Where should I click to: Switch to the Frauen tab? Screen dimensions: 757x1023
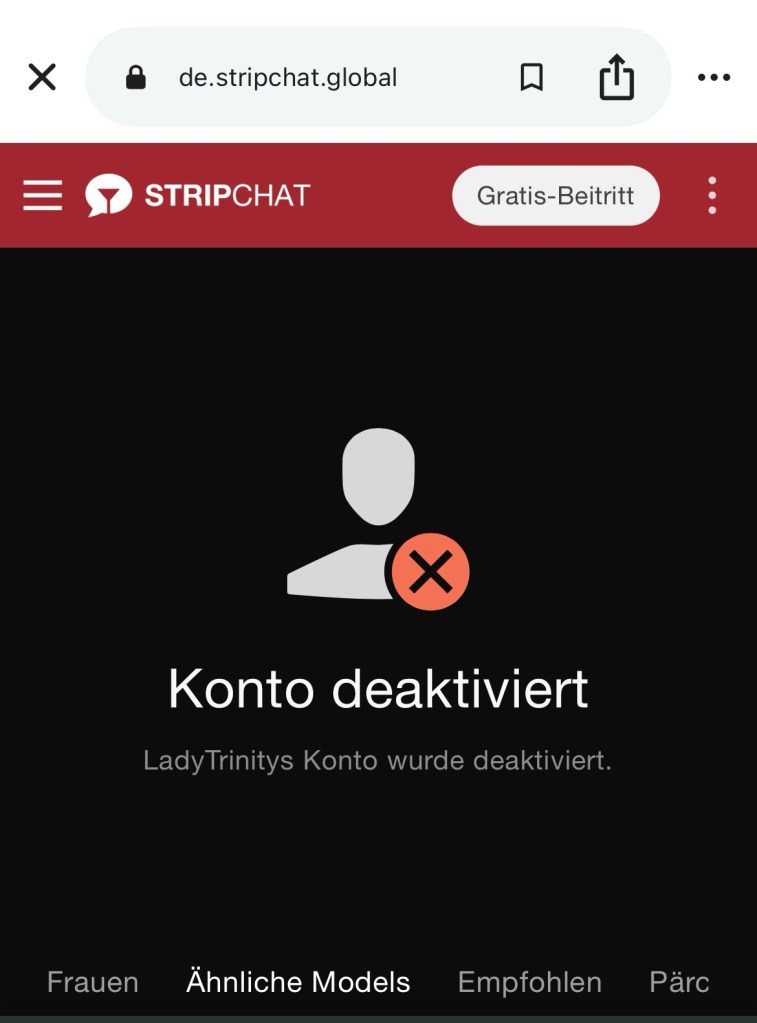tap(92, 982)
